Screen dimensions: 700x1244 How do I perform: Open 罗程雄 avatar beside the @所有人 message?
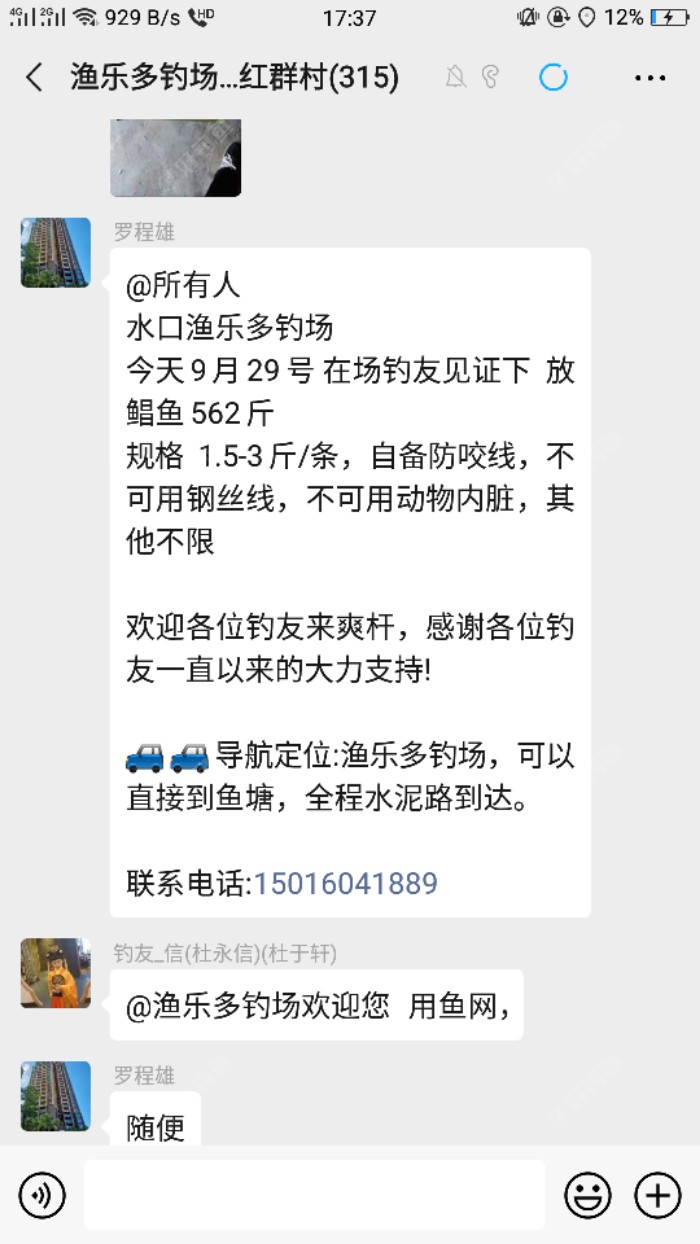[55, 253]
